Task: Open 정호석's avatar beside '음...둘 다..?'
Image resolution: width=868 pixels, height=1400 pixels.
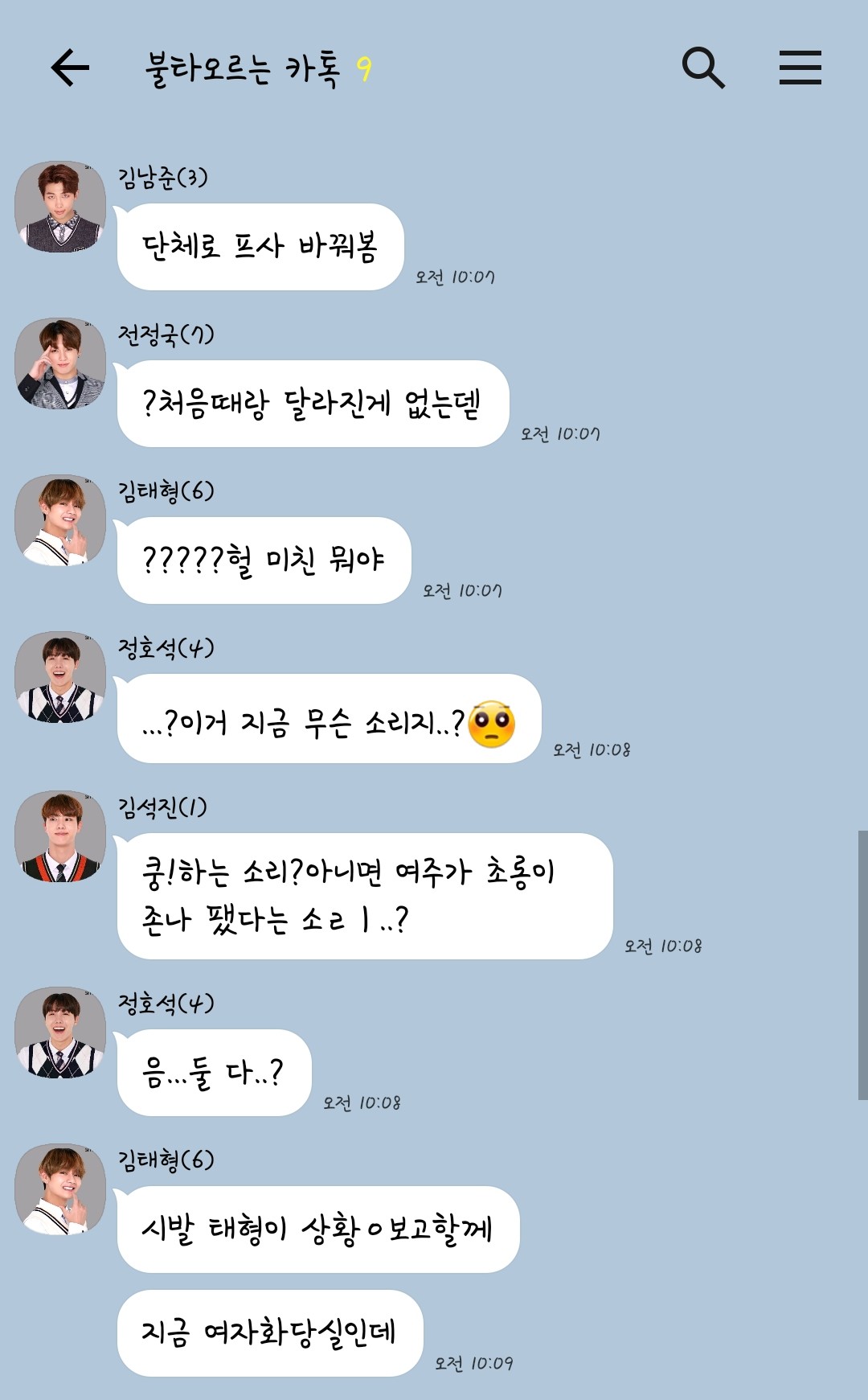Action: pyautogui.click(x=60, y=1033)
